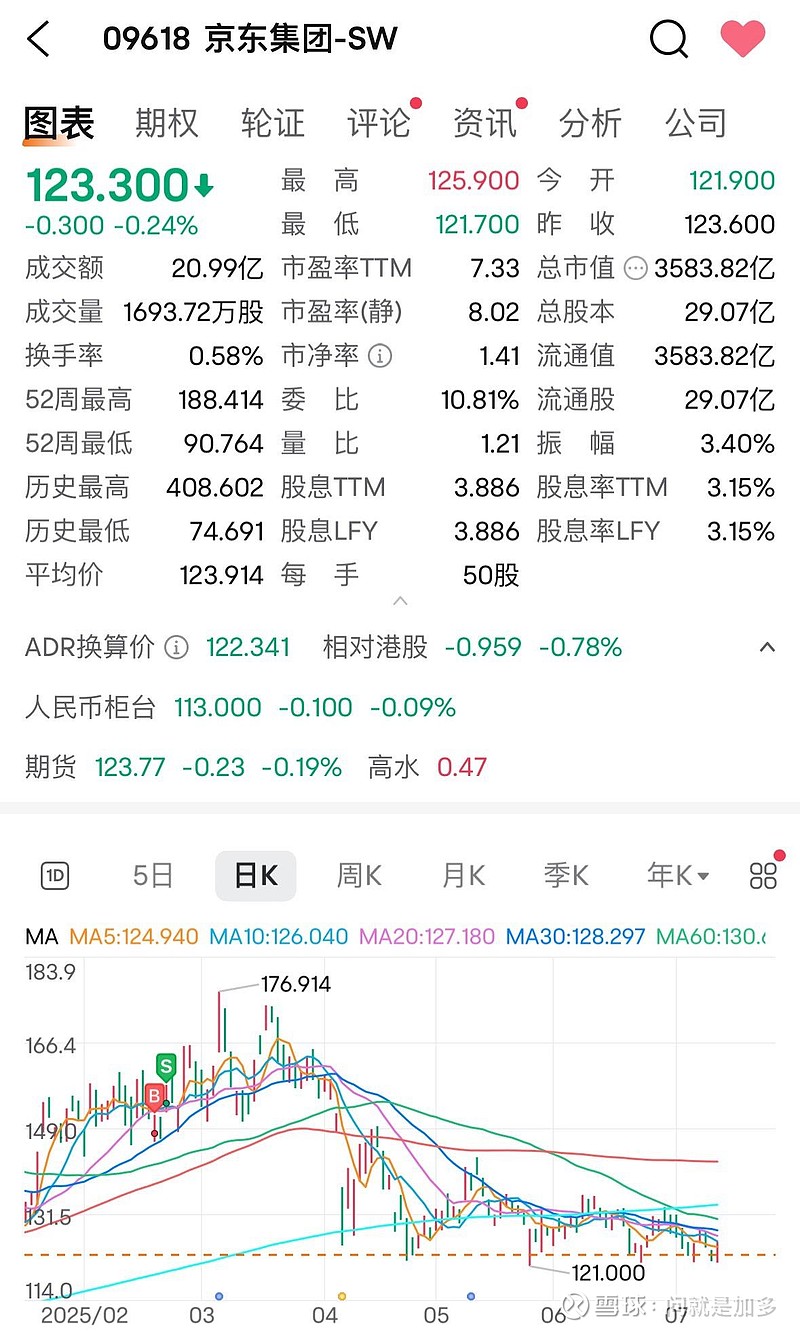Select the 周K chart period
This screenshot has width=800, height=1331.
(x=358, y=875)
